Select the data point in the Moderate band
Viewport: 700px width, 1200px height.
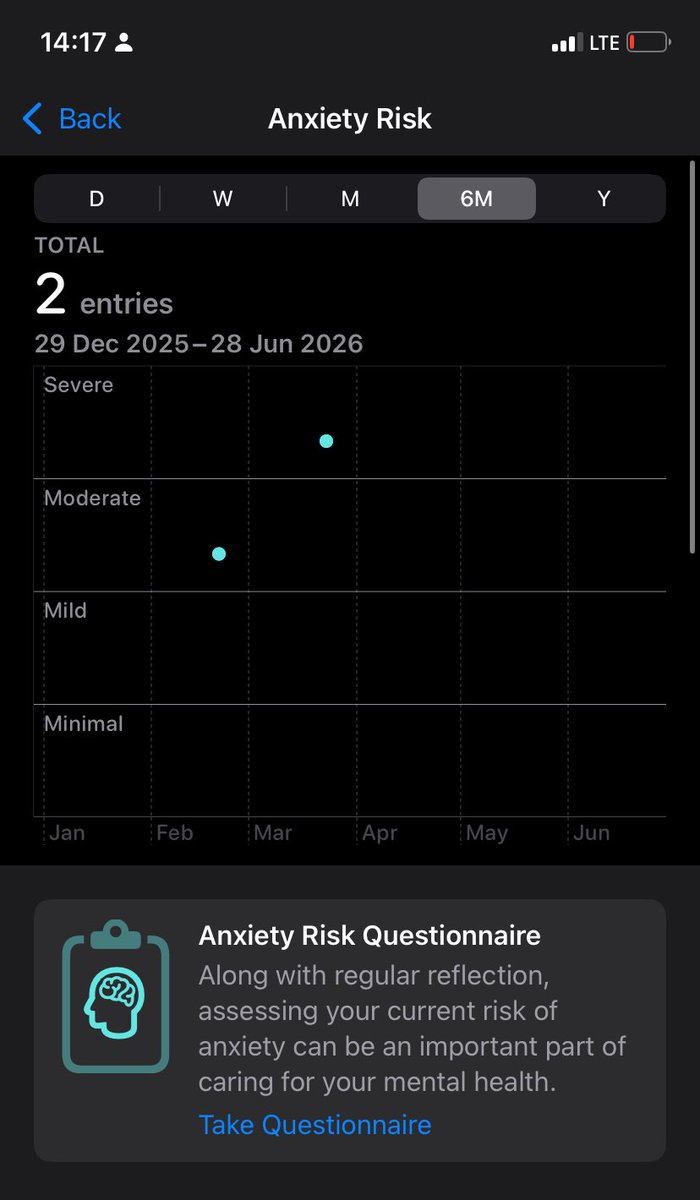pos(219,554)
